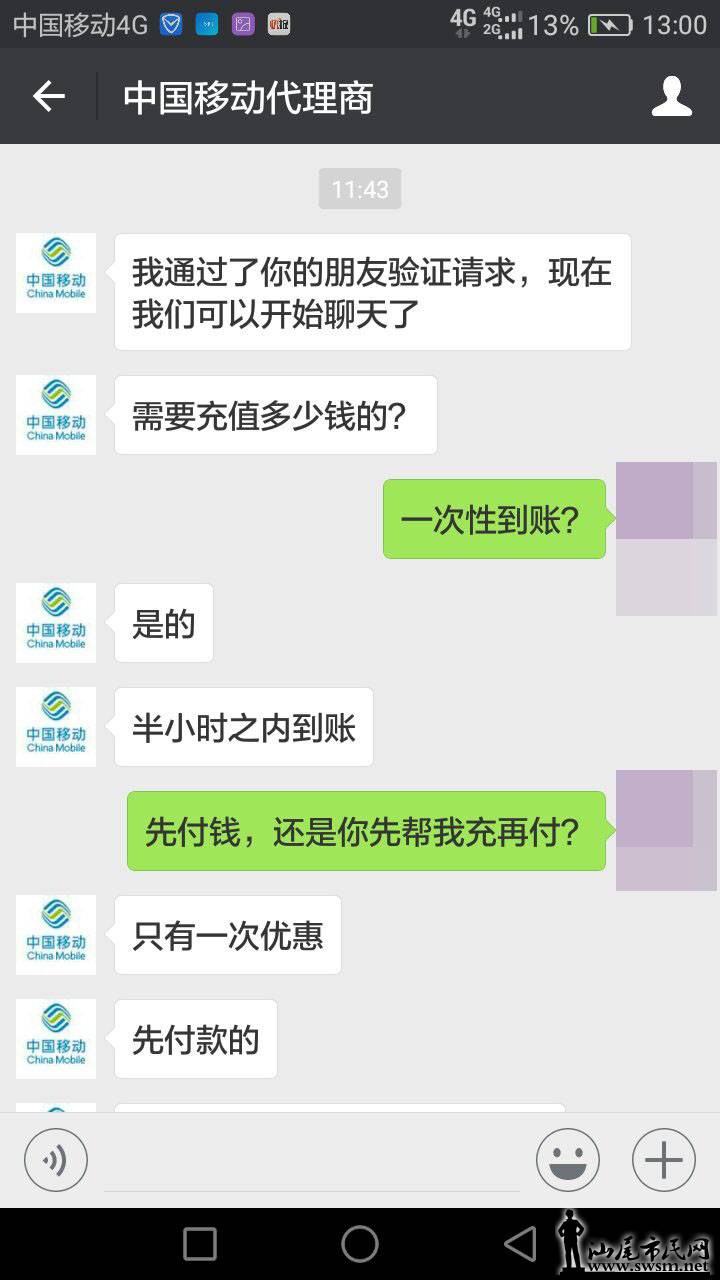This screenshot has height=1280, width=720.
Task: Open sender's avatar beside 需要充值多少钱的?
Action: [56, 415]
